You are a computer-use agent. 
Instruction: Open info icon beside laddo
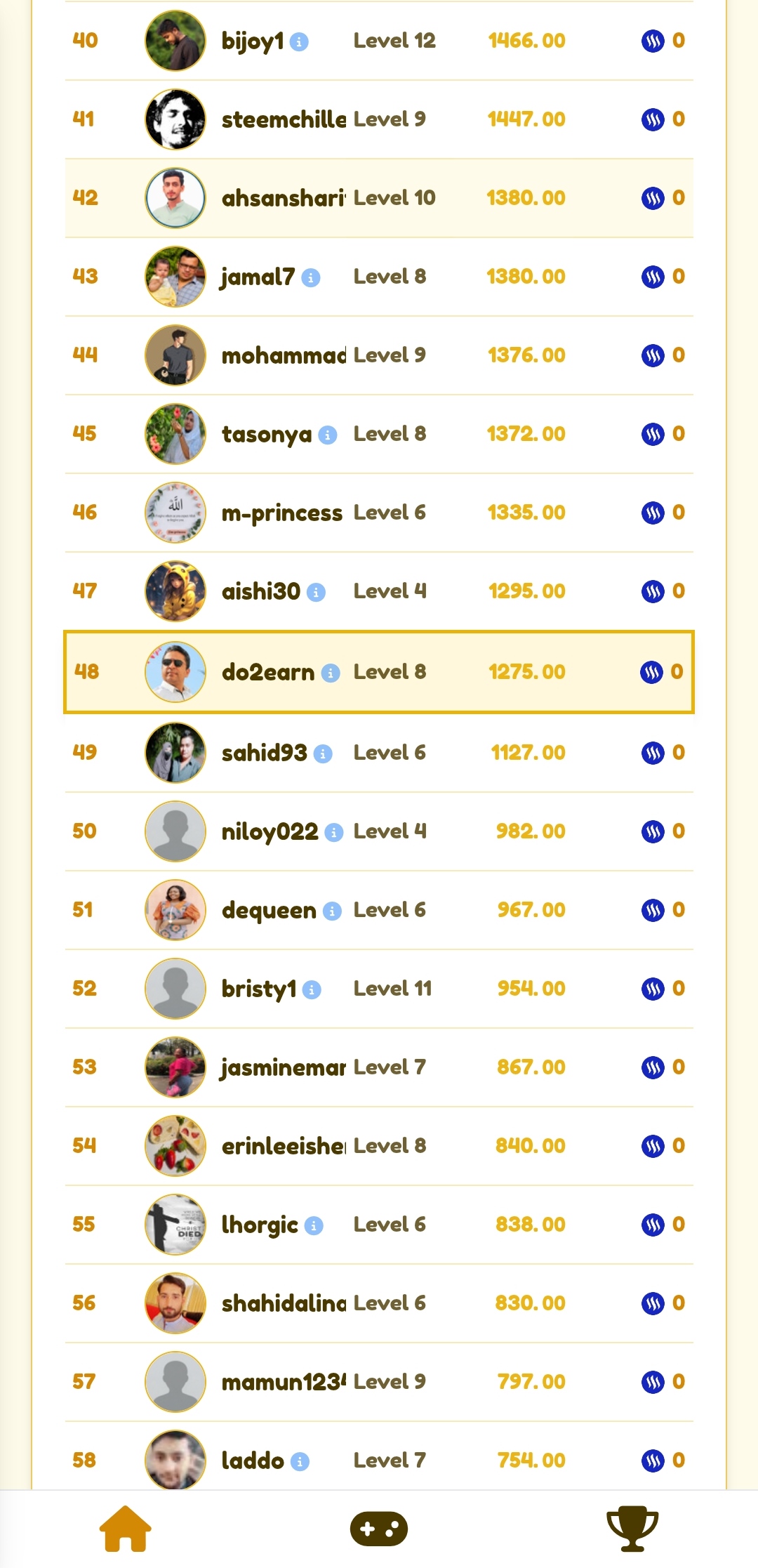(x=300, y=1462)
